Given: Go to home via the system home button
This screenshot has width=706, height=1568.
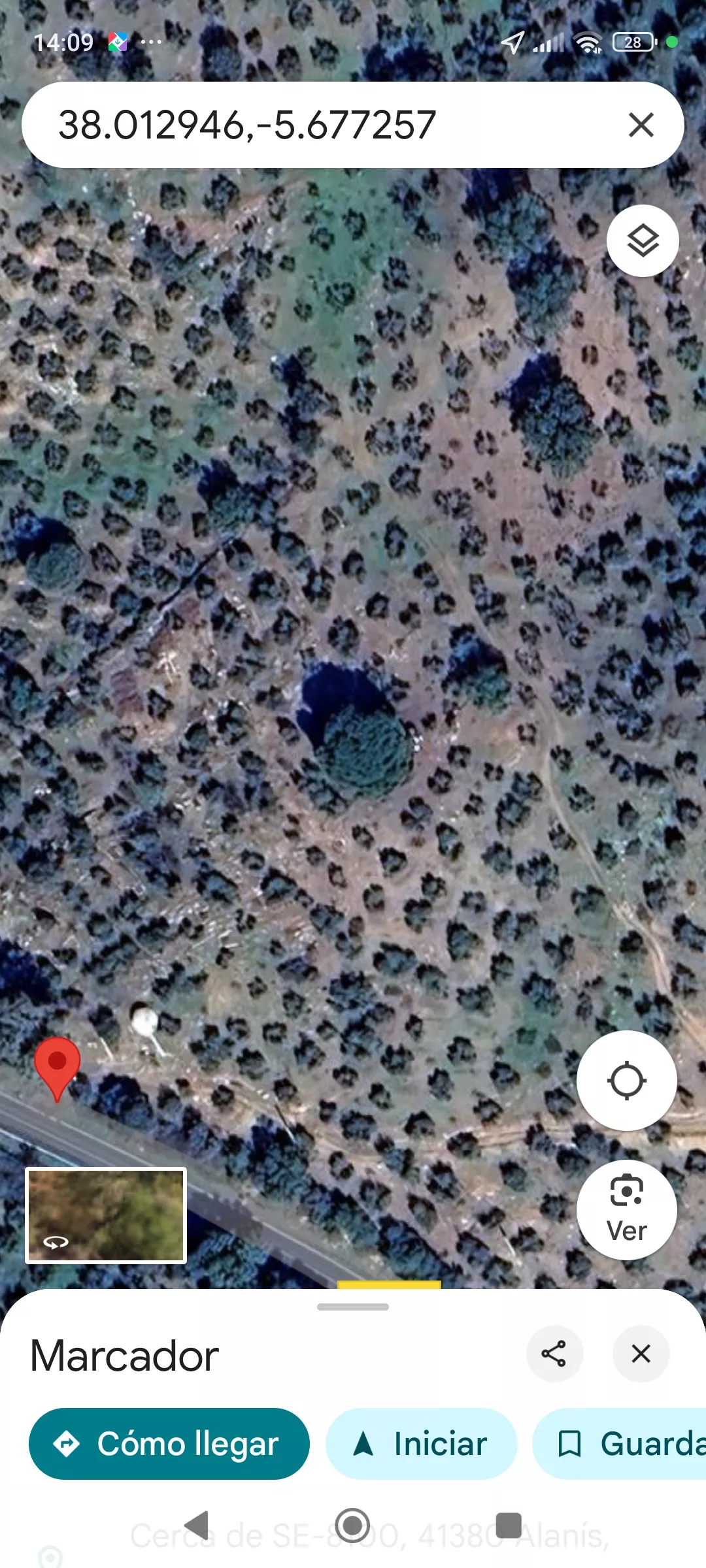Looking at the screenshot, I should [352, 1526].
